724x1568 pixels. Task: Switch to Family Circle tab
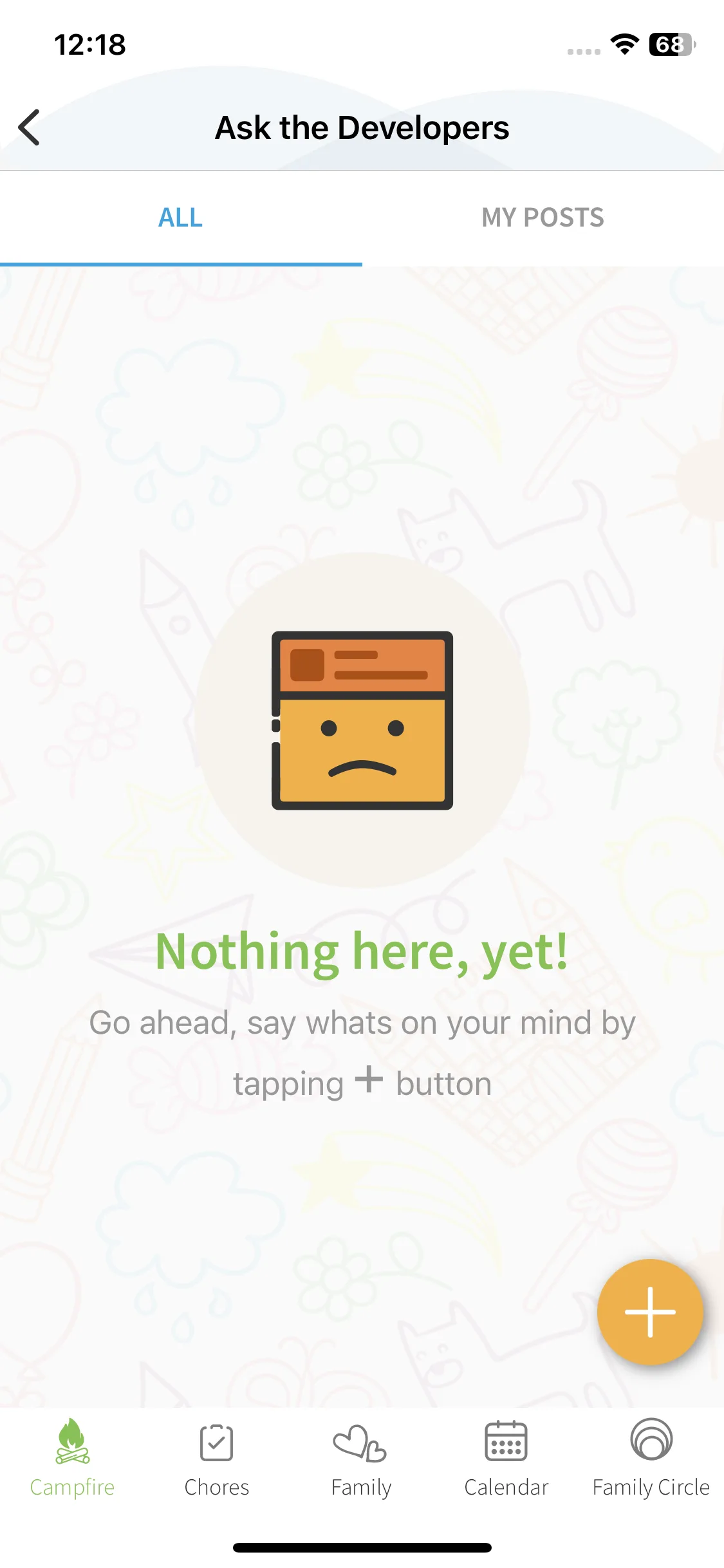[x=651, y=1458]
